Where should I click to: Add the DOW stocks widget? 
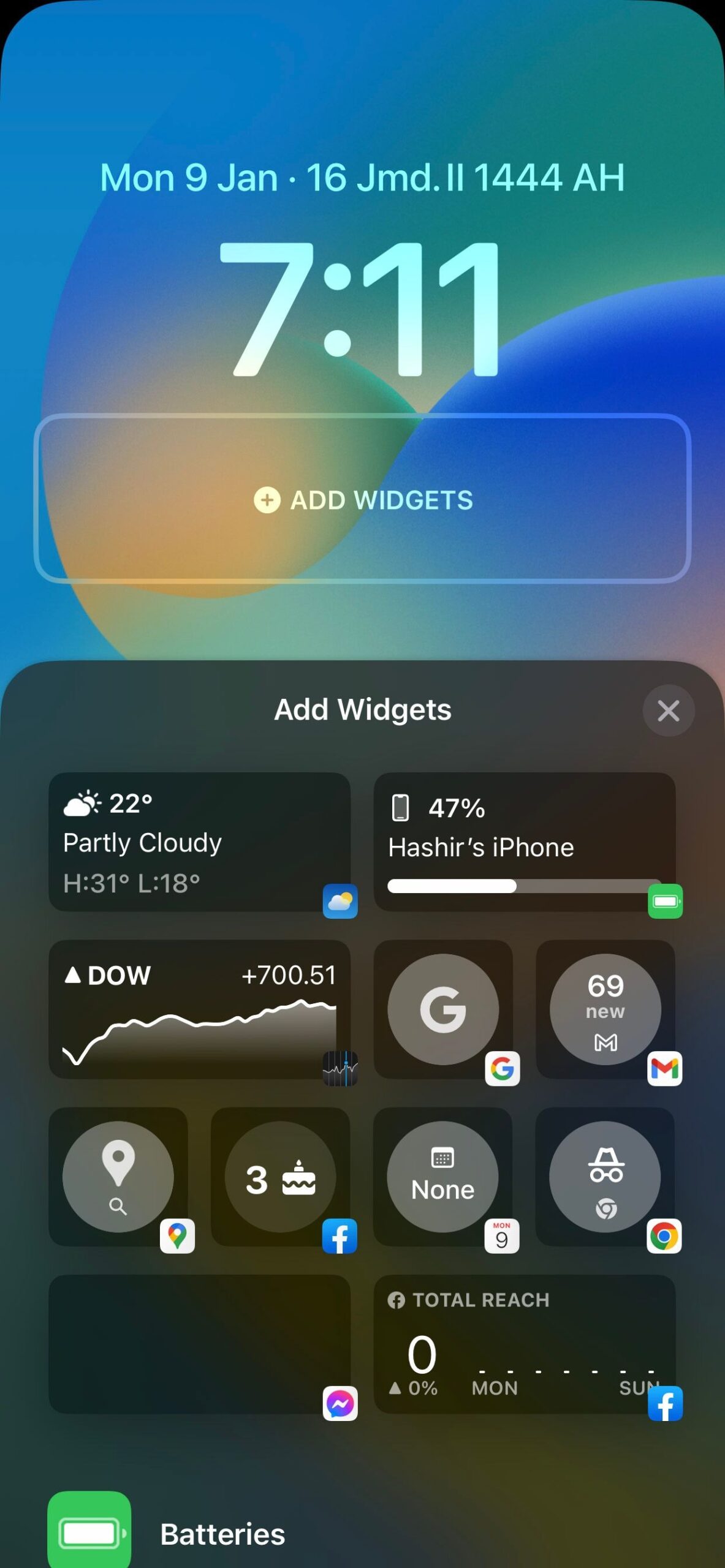[x=200, y=1009]
